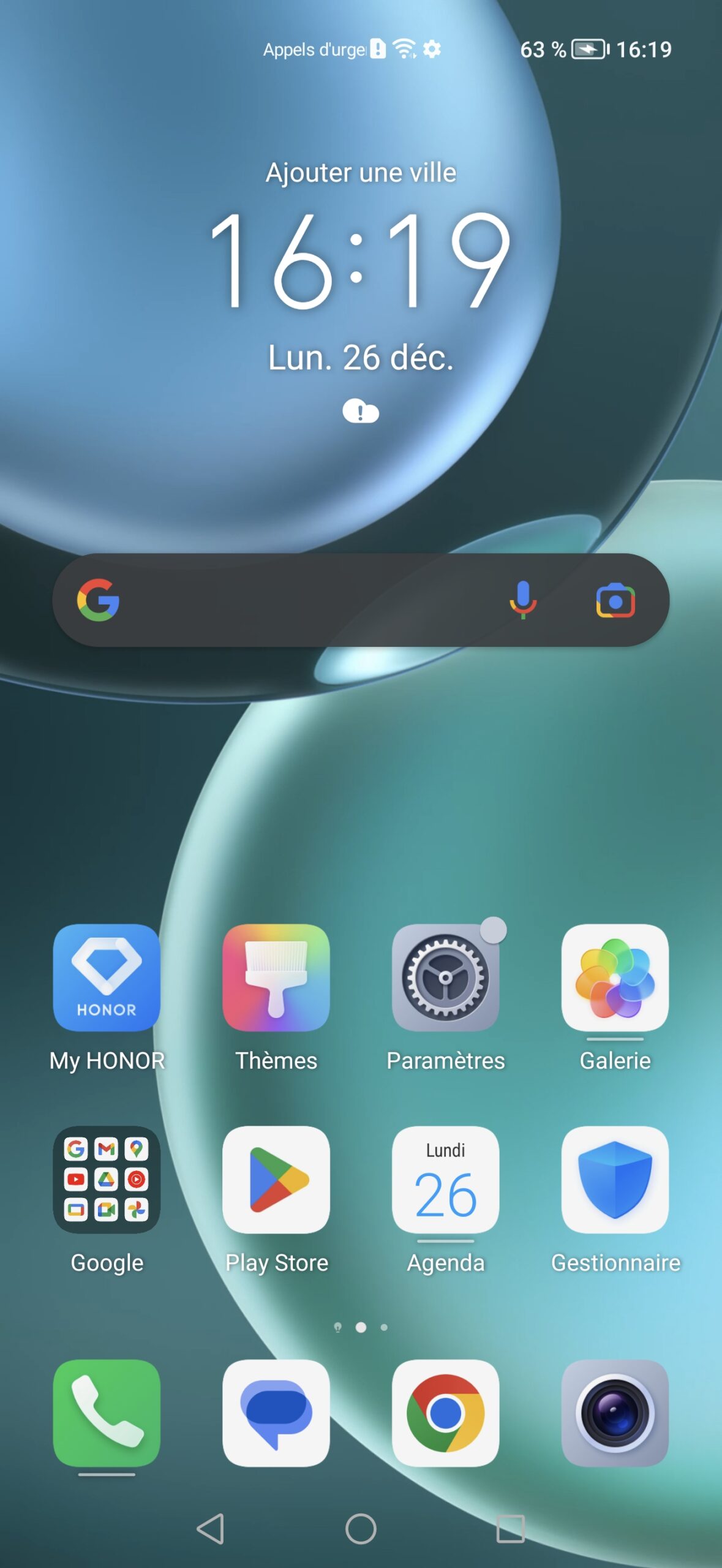Viewport: 722px width, 1568px height.
Task: Open the clock from the 16:19 widget
Action: 361,260
